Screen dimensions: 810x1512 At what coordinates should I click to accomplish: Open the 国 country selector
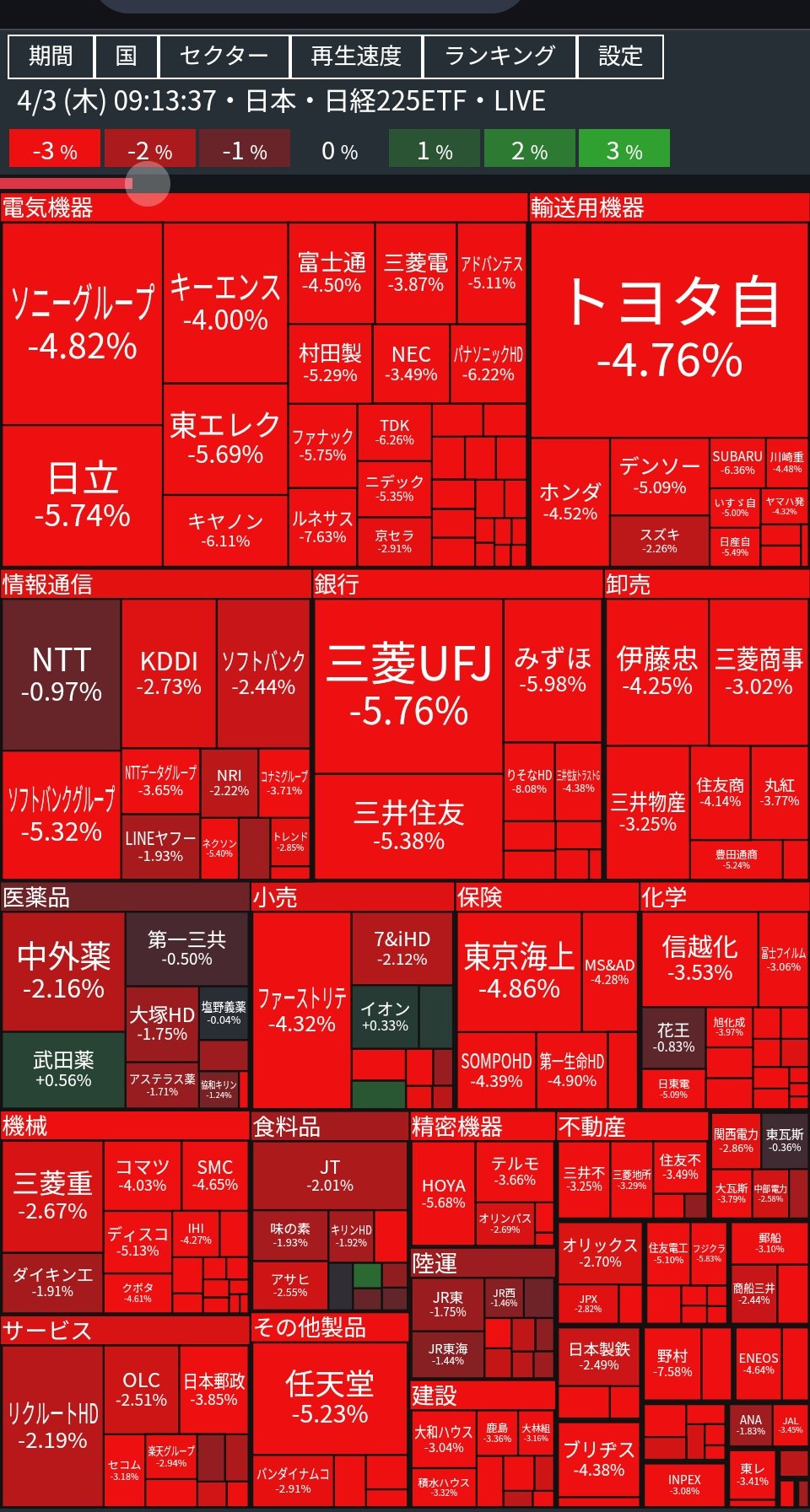pyautogui.click(x=127, y=56)
